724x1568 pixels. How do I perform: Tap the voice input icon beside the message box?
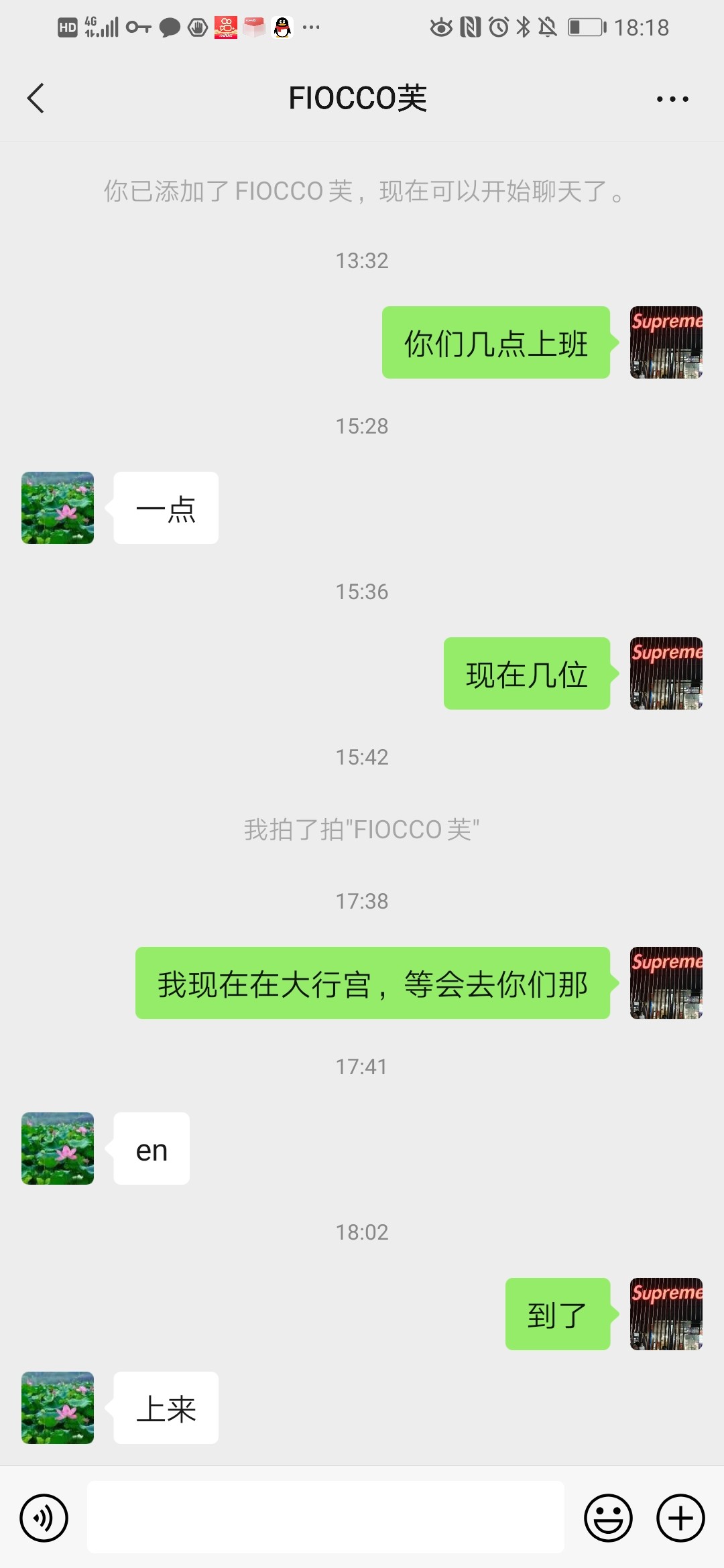[x=43, y=1518]
